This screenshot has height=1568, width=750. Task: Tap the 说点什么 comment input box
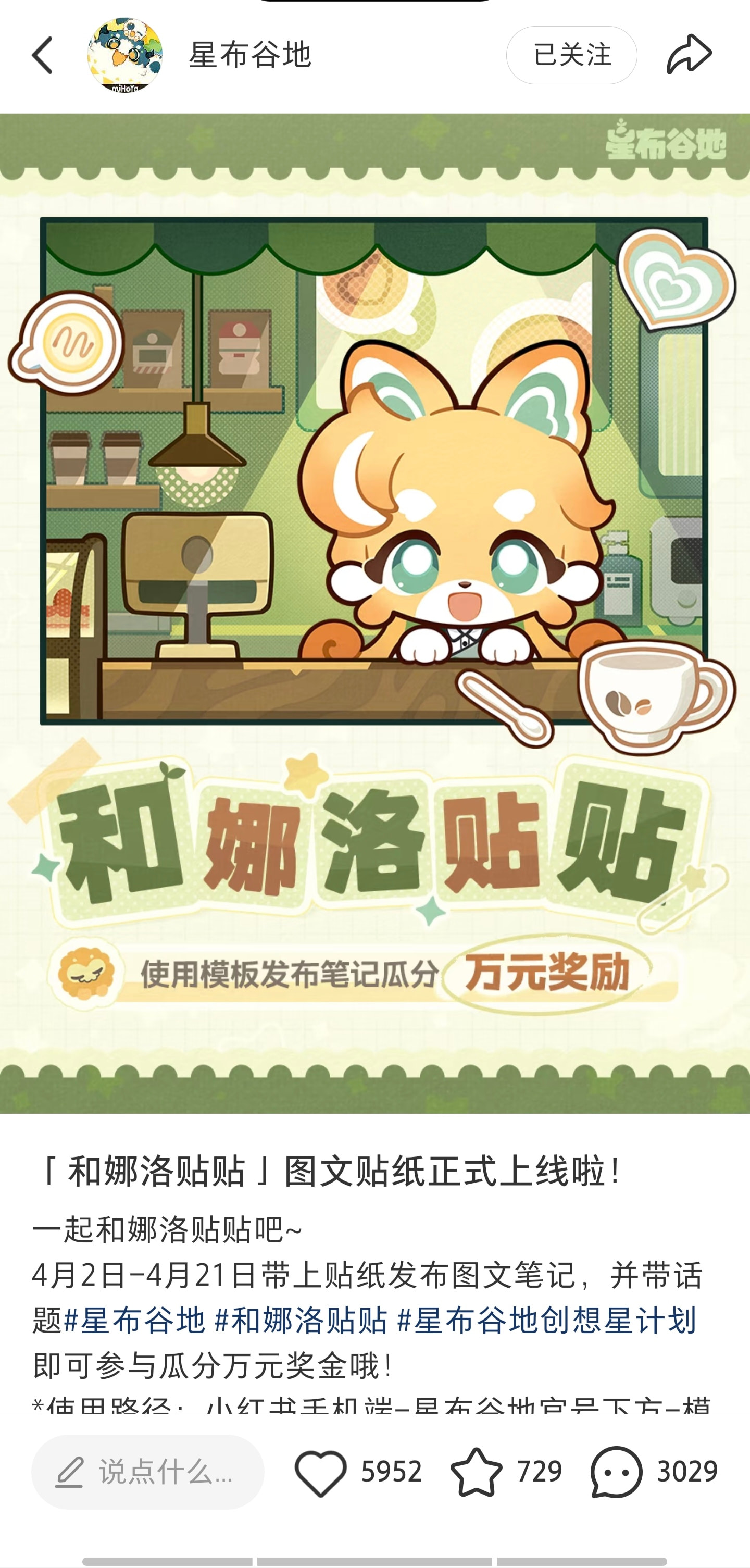pyautogui.click(x=148, y=1472)
